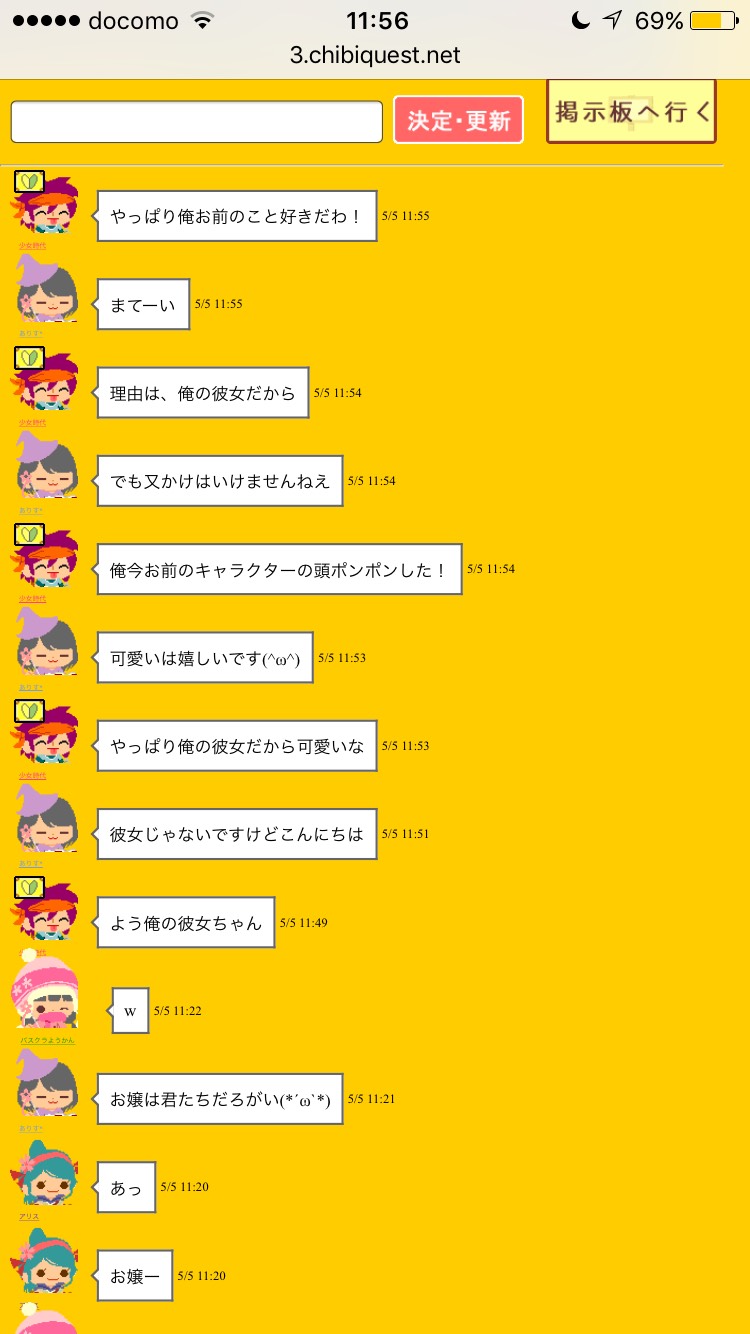Open 少女時代 profile link above まてーい message
750x1334 pixels.
tap(32, 245)
